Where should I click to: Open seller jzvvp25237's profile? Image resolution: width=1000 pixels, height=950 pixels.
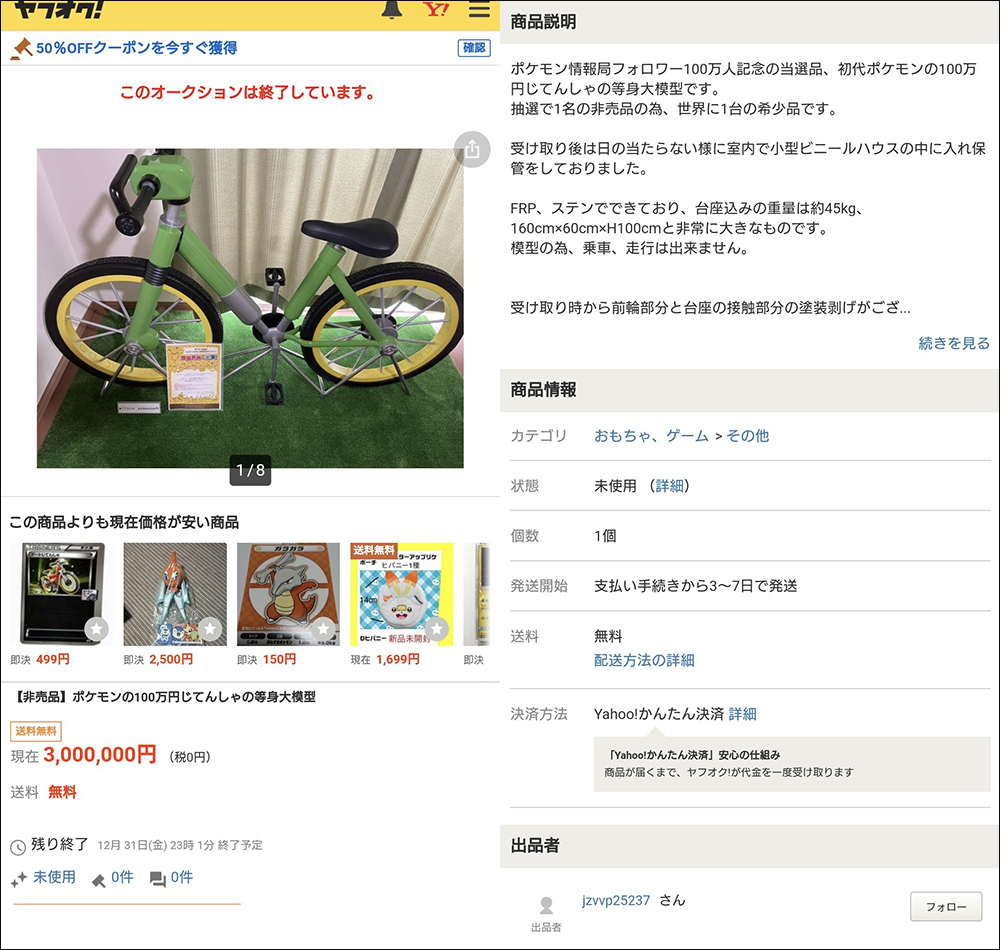click(616, 900)
